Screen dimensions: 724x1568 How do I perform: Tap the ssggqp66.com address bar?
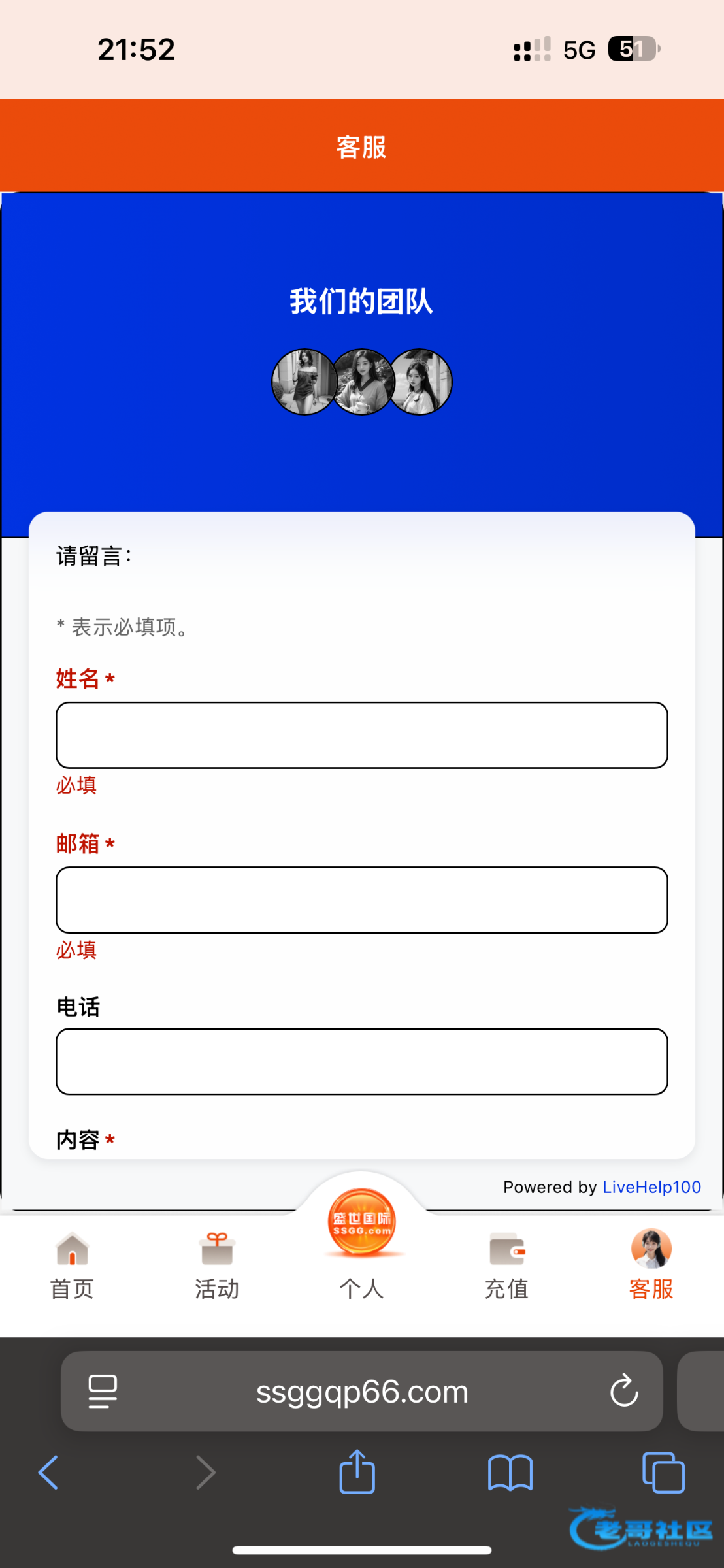coord(361,1392)
